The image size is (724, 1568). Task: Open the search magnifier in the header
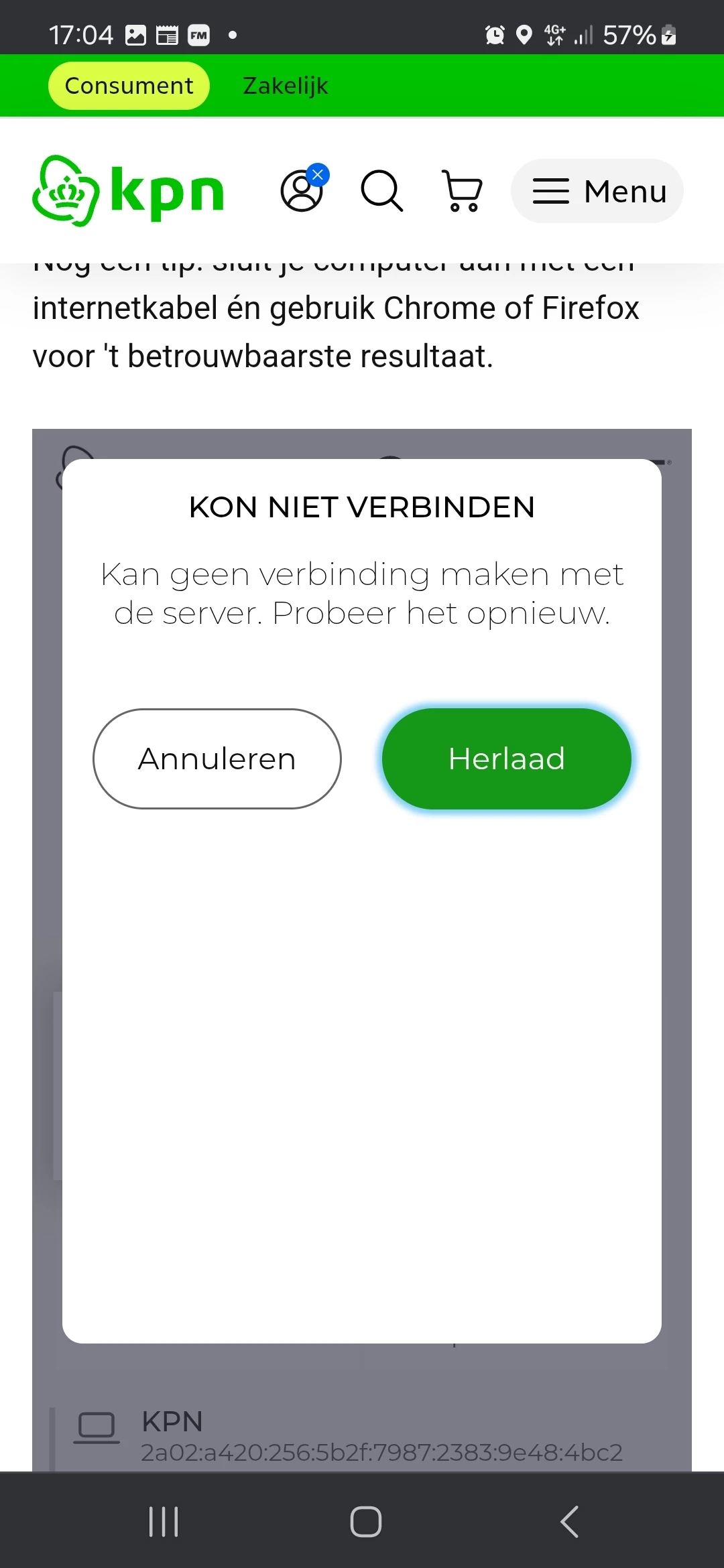[x=381, y=191]
